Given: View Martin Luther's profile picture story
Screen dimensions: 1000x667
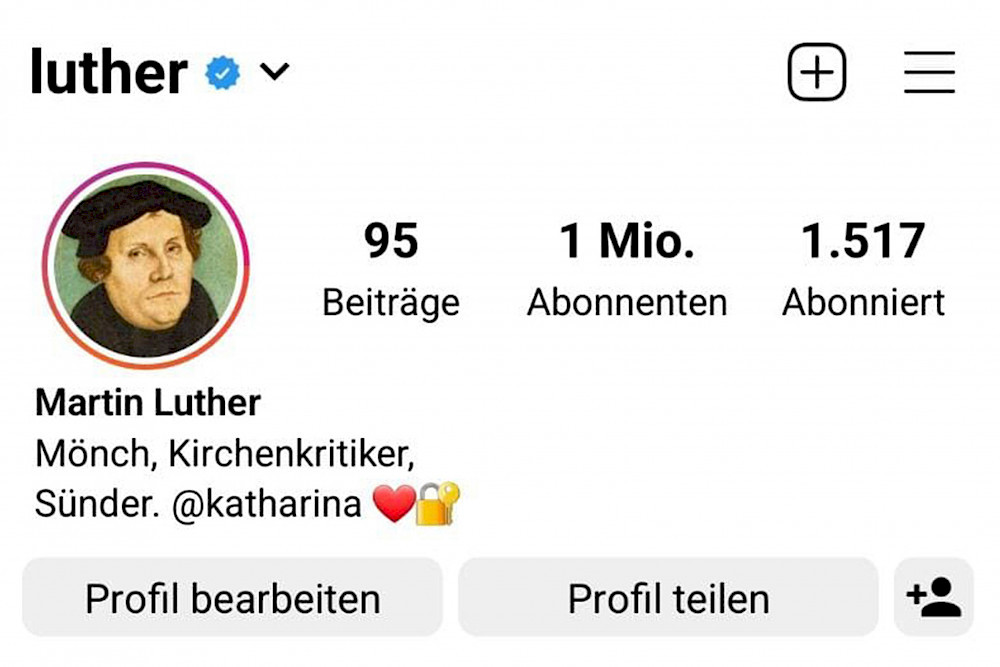Looking at the screenshot, I should (146, 267).
